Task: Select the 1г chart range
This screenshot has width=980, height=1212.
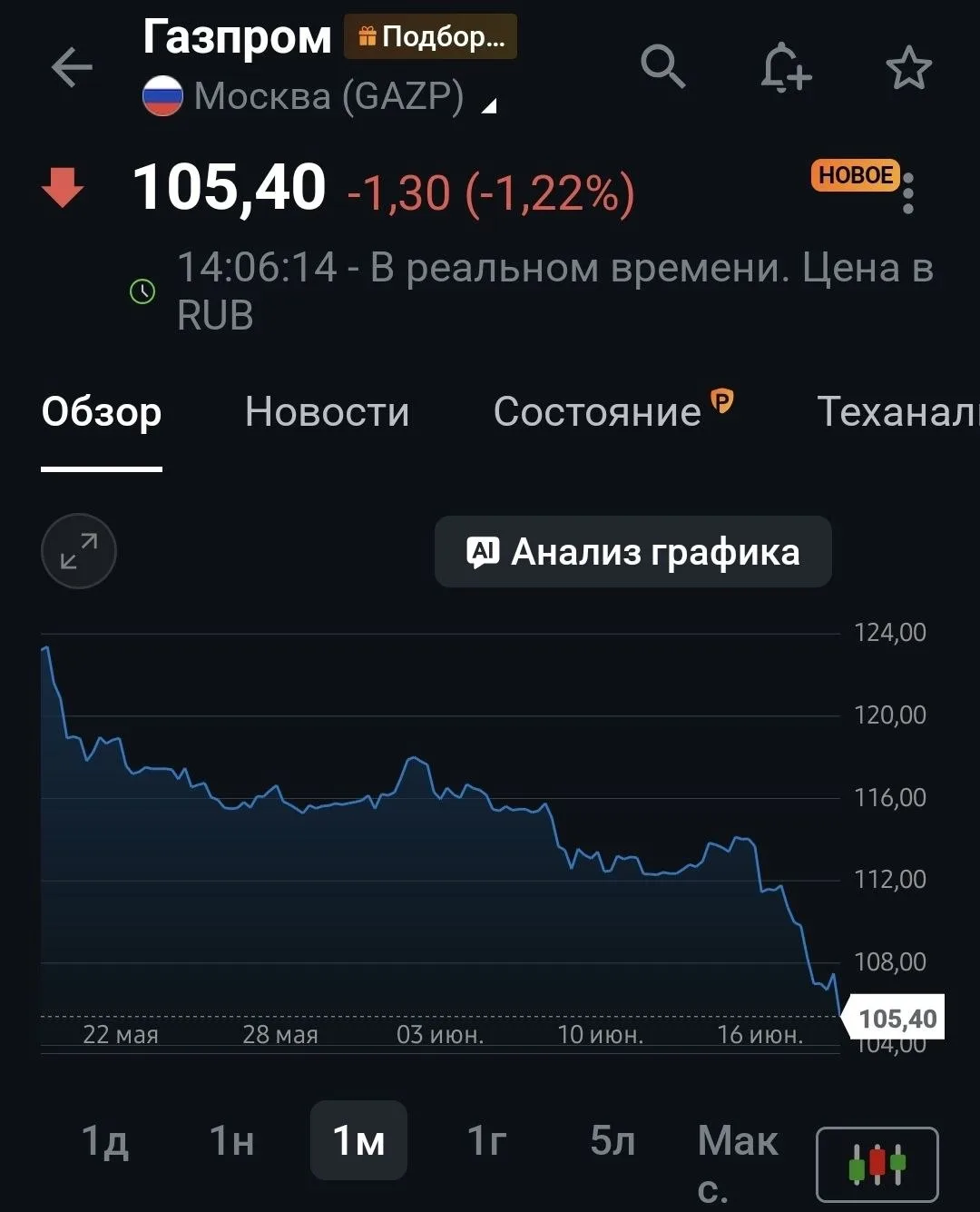Action: coord(486,1141)
